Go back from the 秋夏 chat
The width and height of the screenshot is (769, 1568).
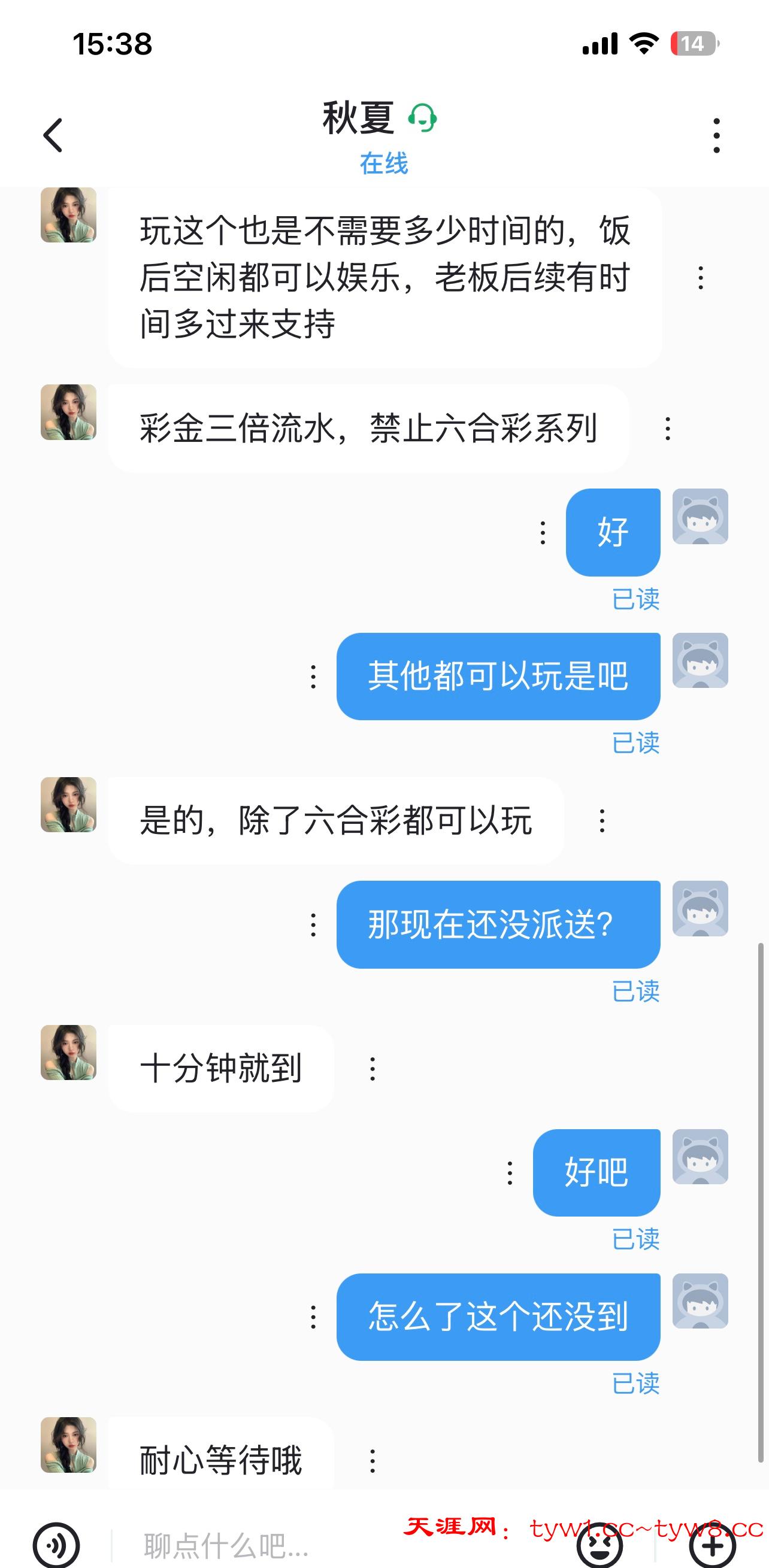click(53, 135)
